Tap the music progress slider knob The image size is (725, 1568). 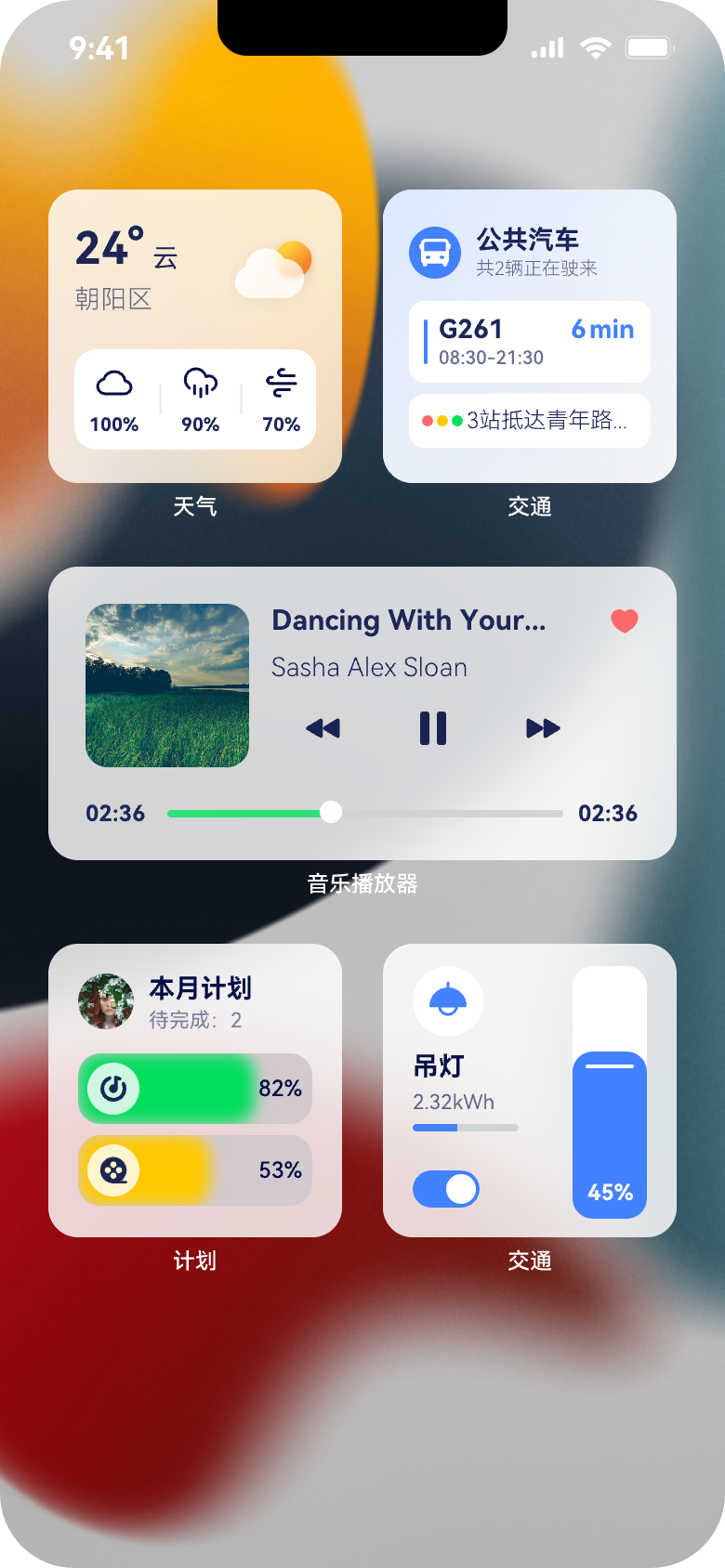coord(331,813)
